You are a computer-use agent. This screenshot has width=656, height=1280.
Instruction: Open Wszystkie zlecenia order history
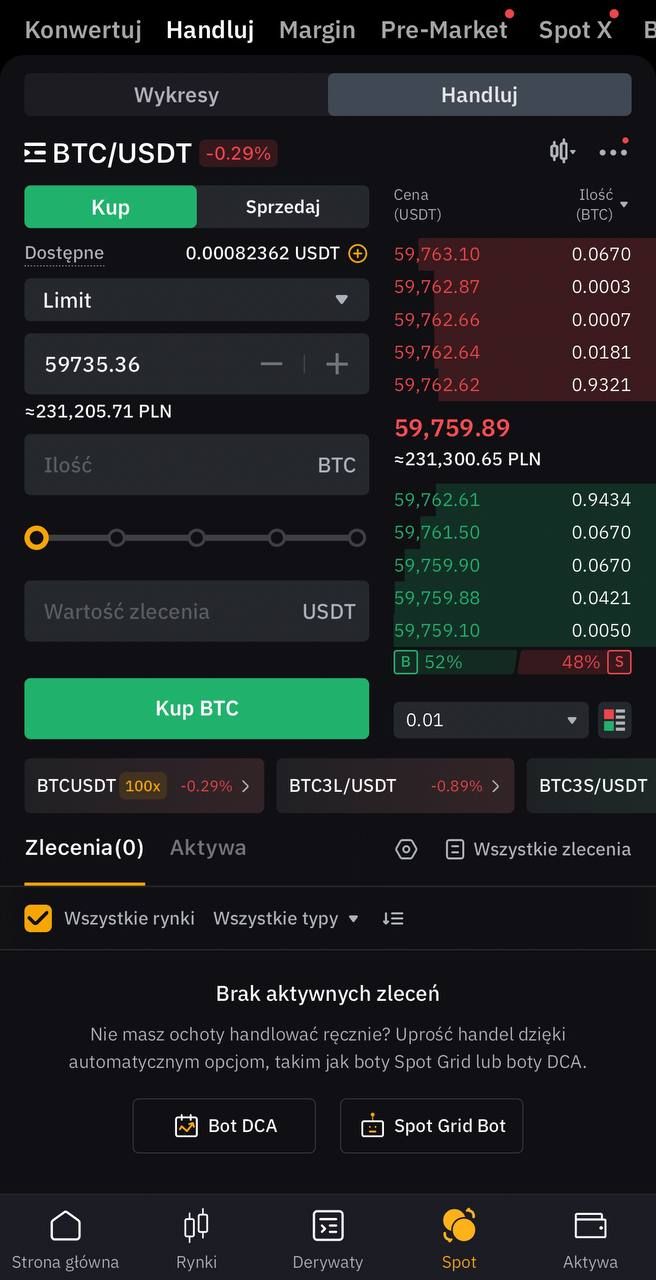(x=538, y=849)
